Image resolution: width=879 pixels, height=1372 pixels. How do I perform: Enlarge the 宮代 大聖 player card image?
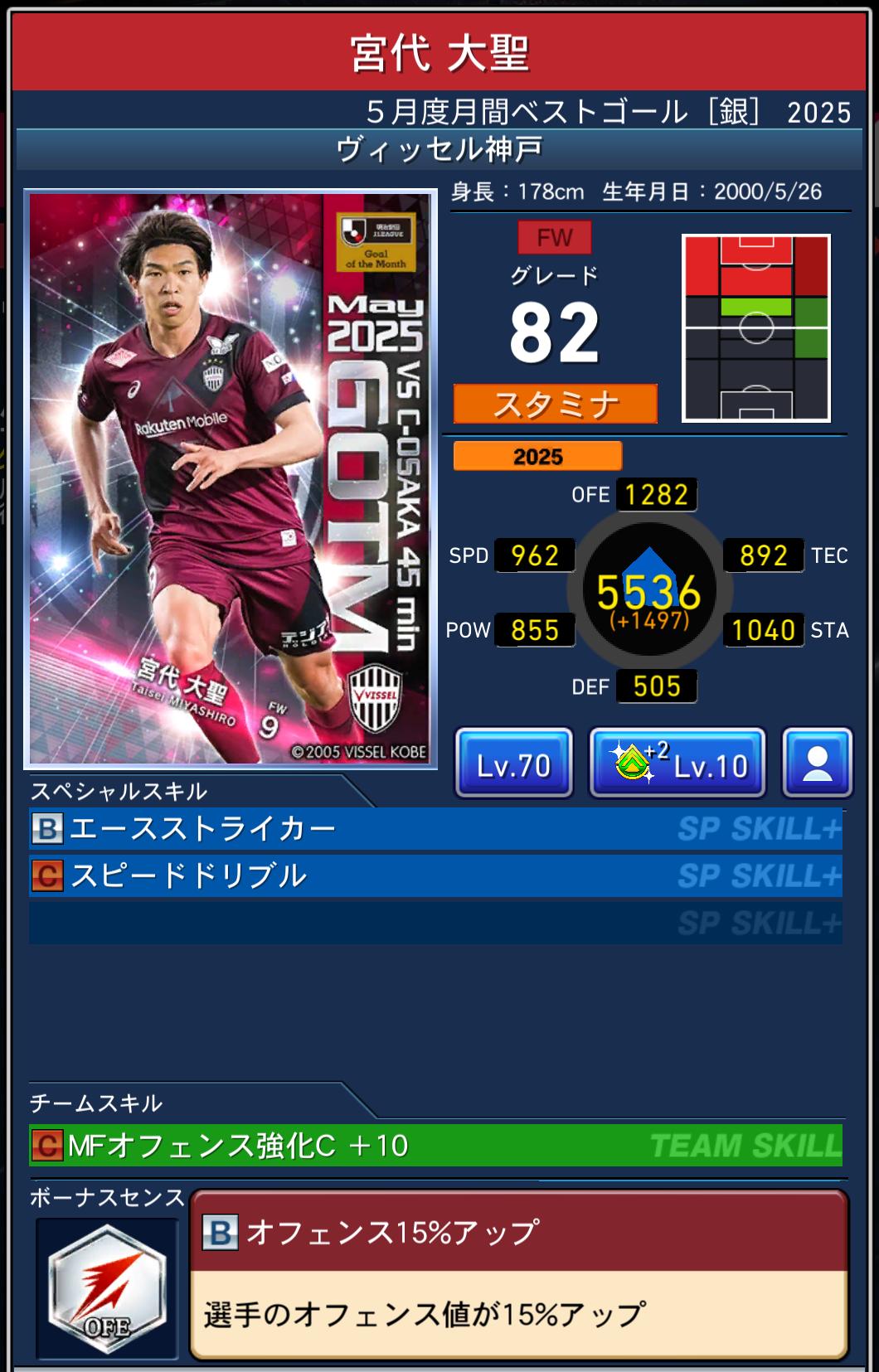[230, 478]
